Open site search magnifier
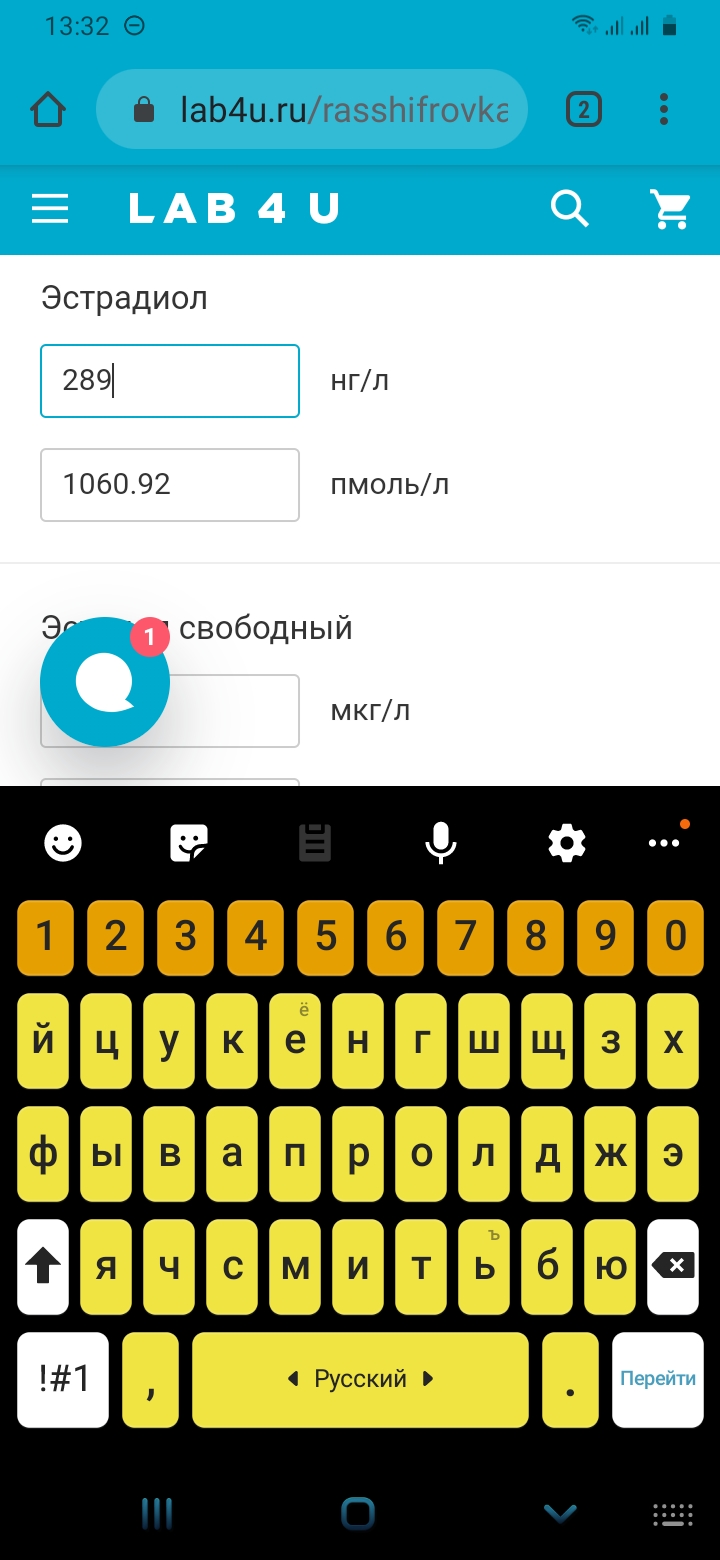Screen dimensions: 720x1560 point(570,209)
